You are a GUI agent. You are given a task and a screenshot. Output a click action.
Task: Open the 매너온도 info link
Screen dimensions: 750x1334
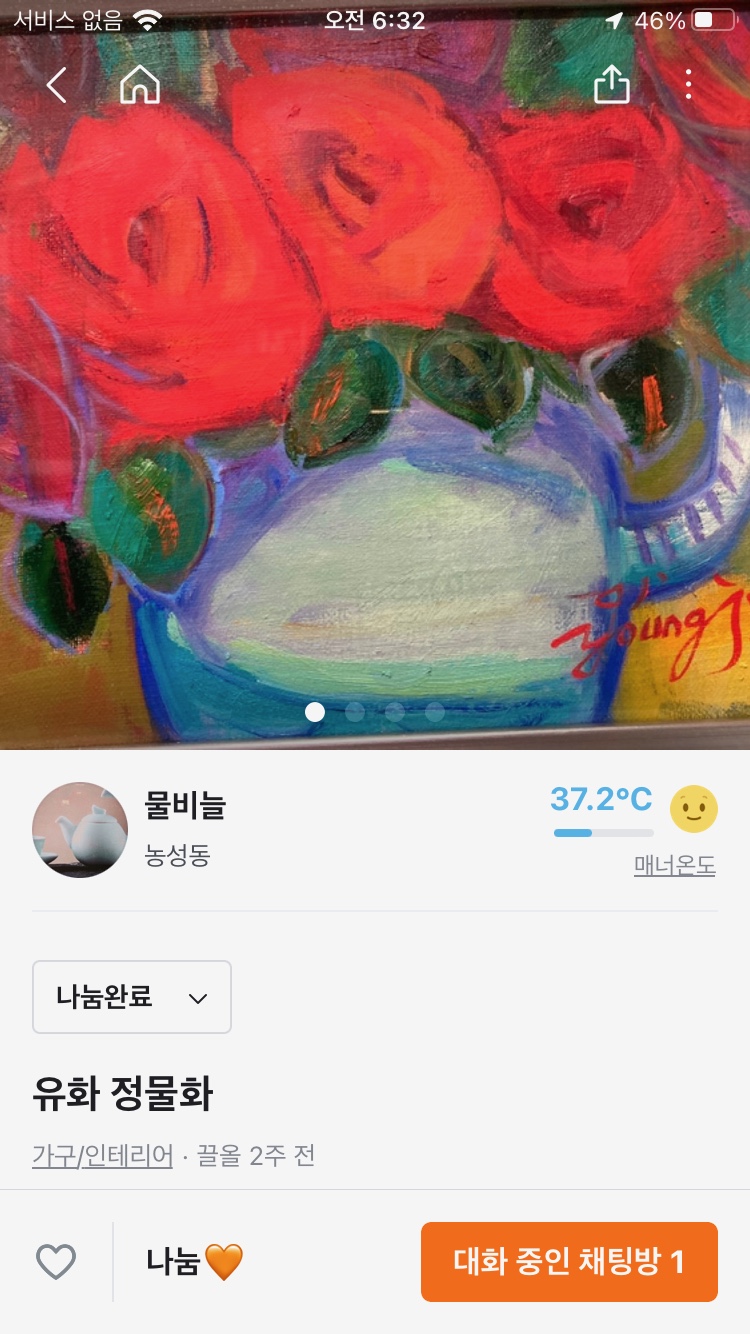[x=674, y=866]
